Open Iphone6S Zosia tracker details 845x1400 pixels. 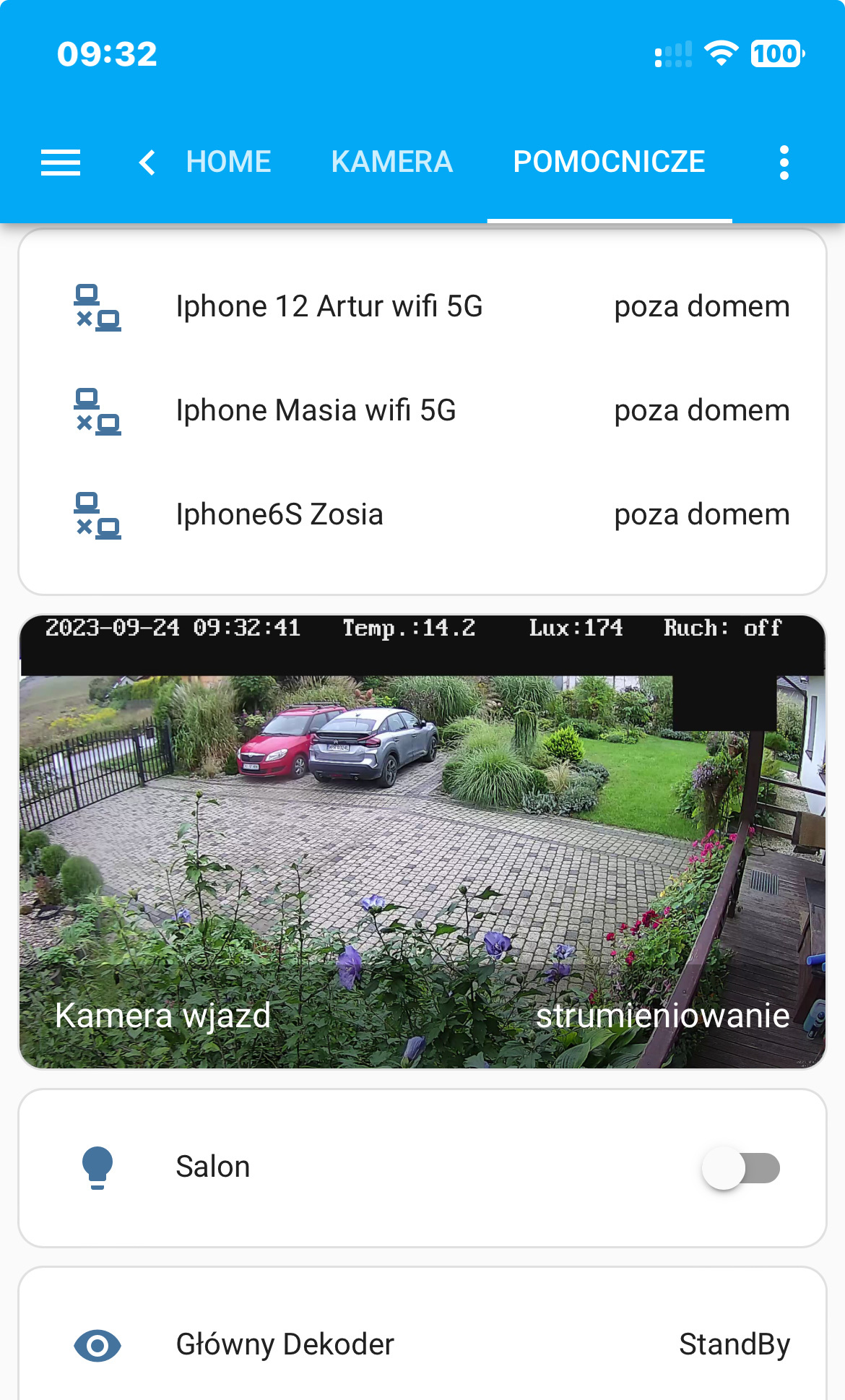(x=280, y=514)
